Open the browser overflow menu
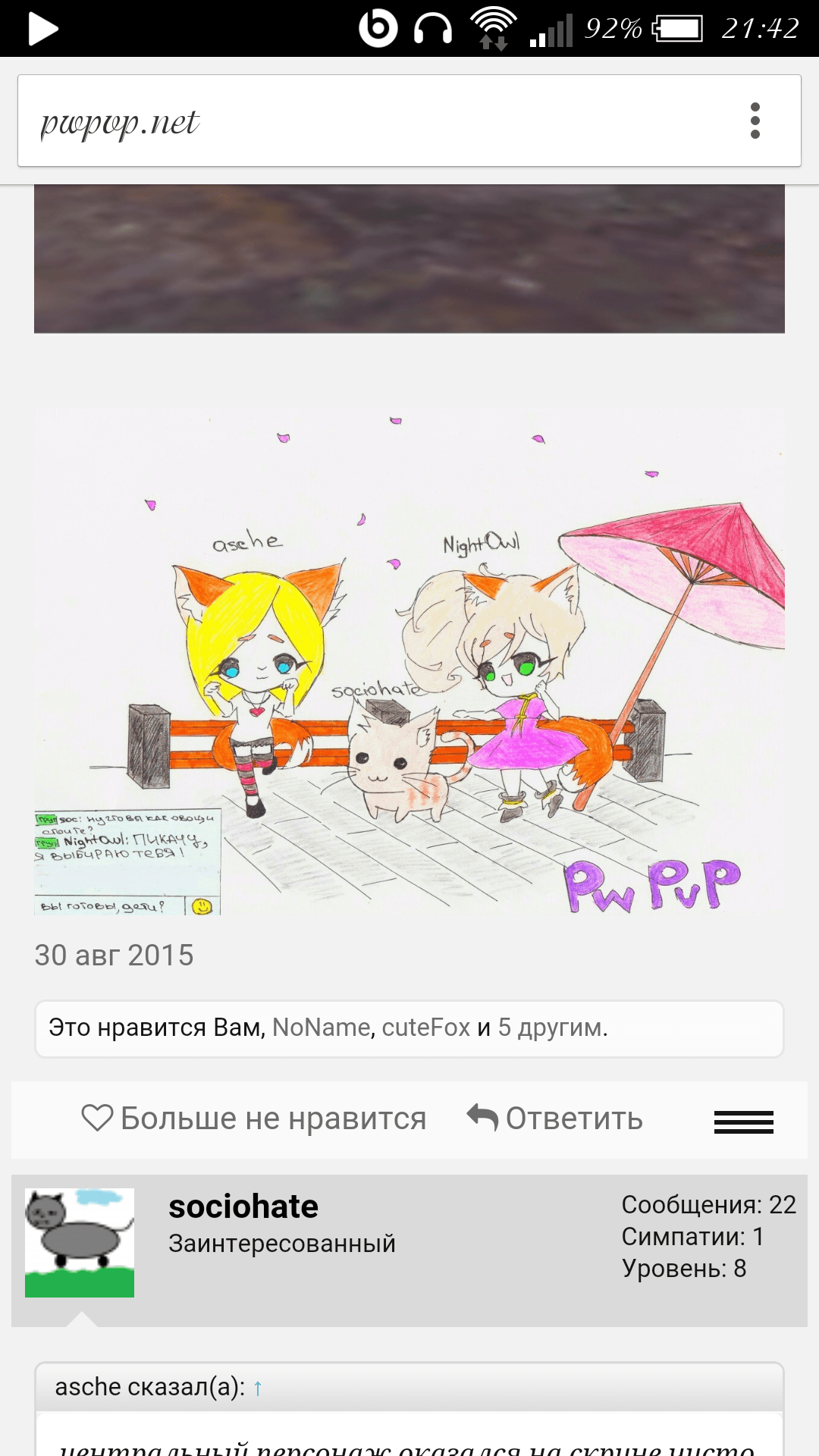819x1456 pixels. [x=755, y=121]
